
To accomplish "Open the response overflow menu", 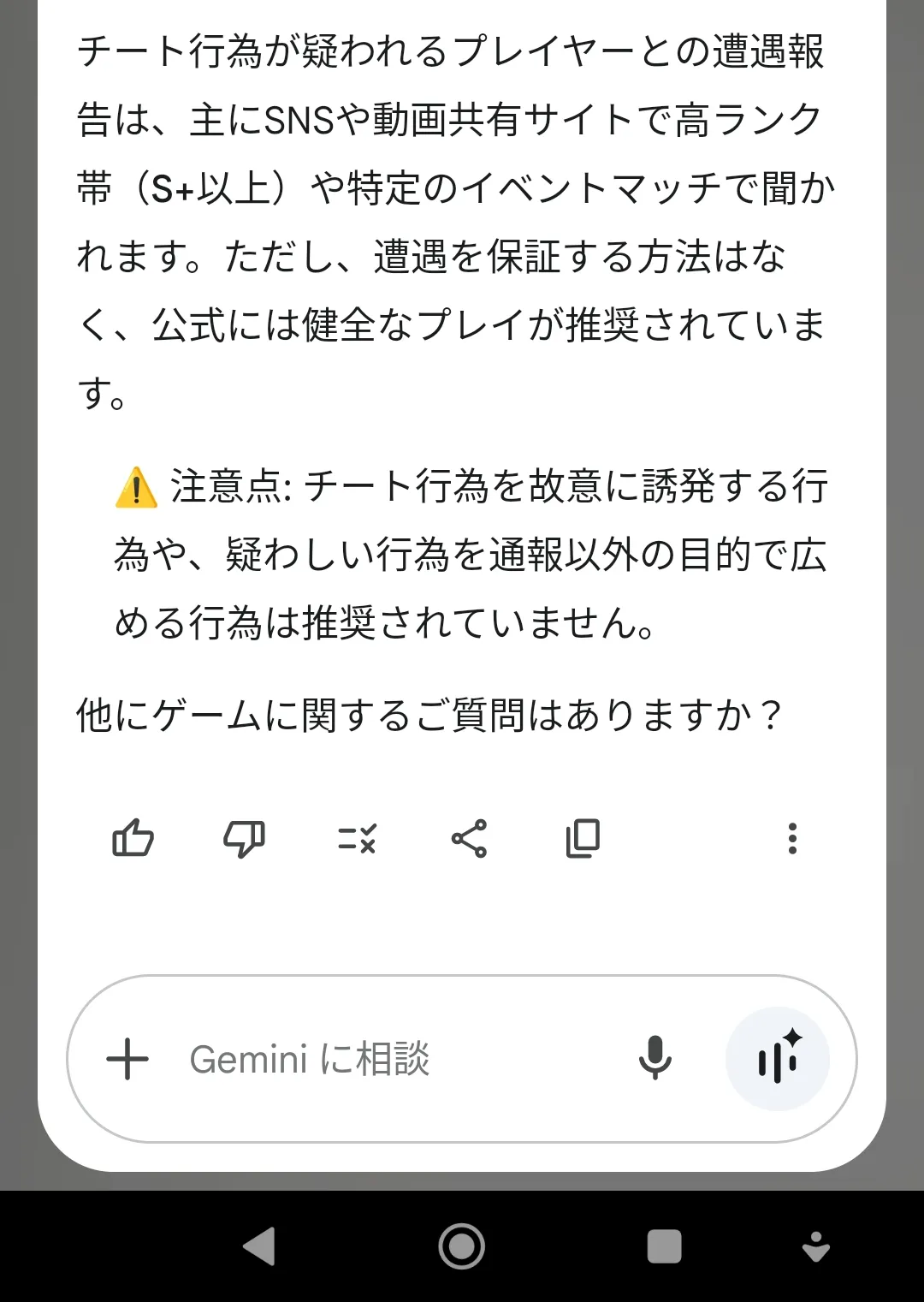I will [792, 838].
